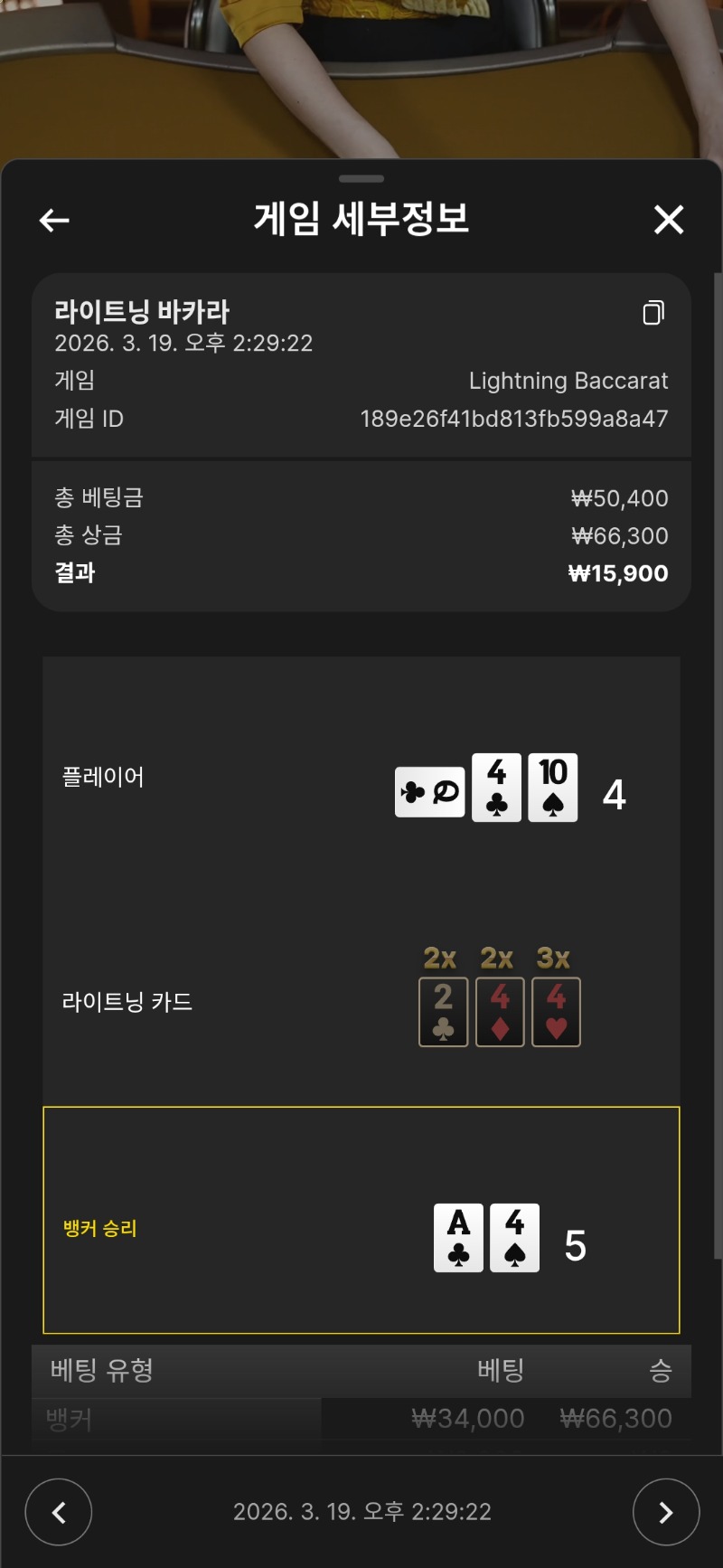Close the game details panel
The height and width of the screenshot is (1568, 723).
(669, 220)
